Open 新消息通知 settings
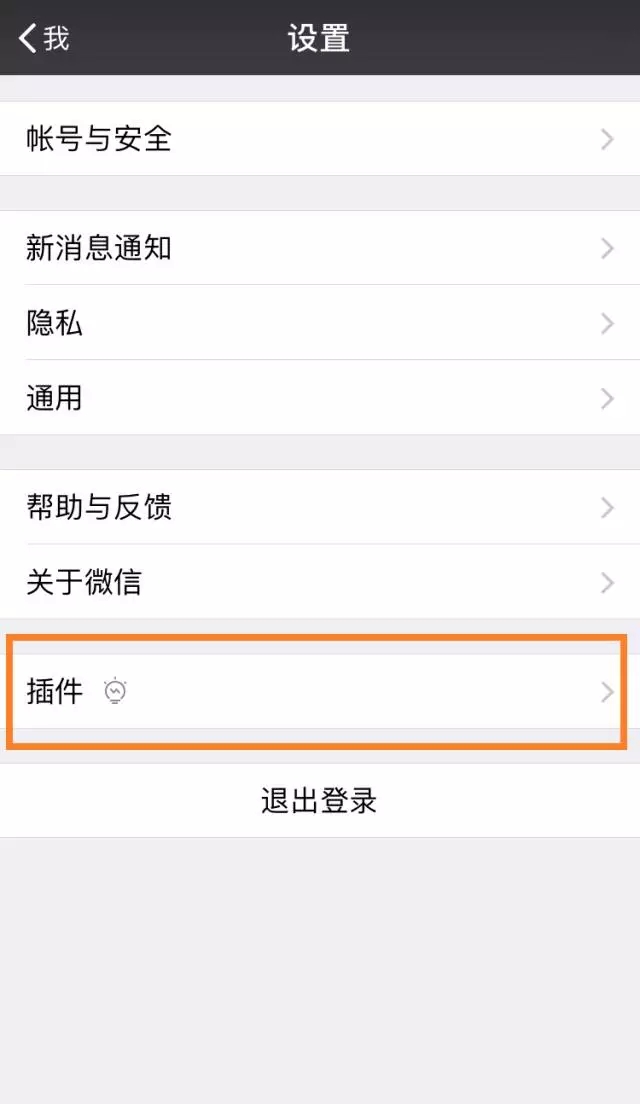 click(320, 248)
